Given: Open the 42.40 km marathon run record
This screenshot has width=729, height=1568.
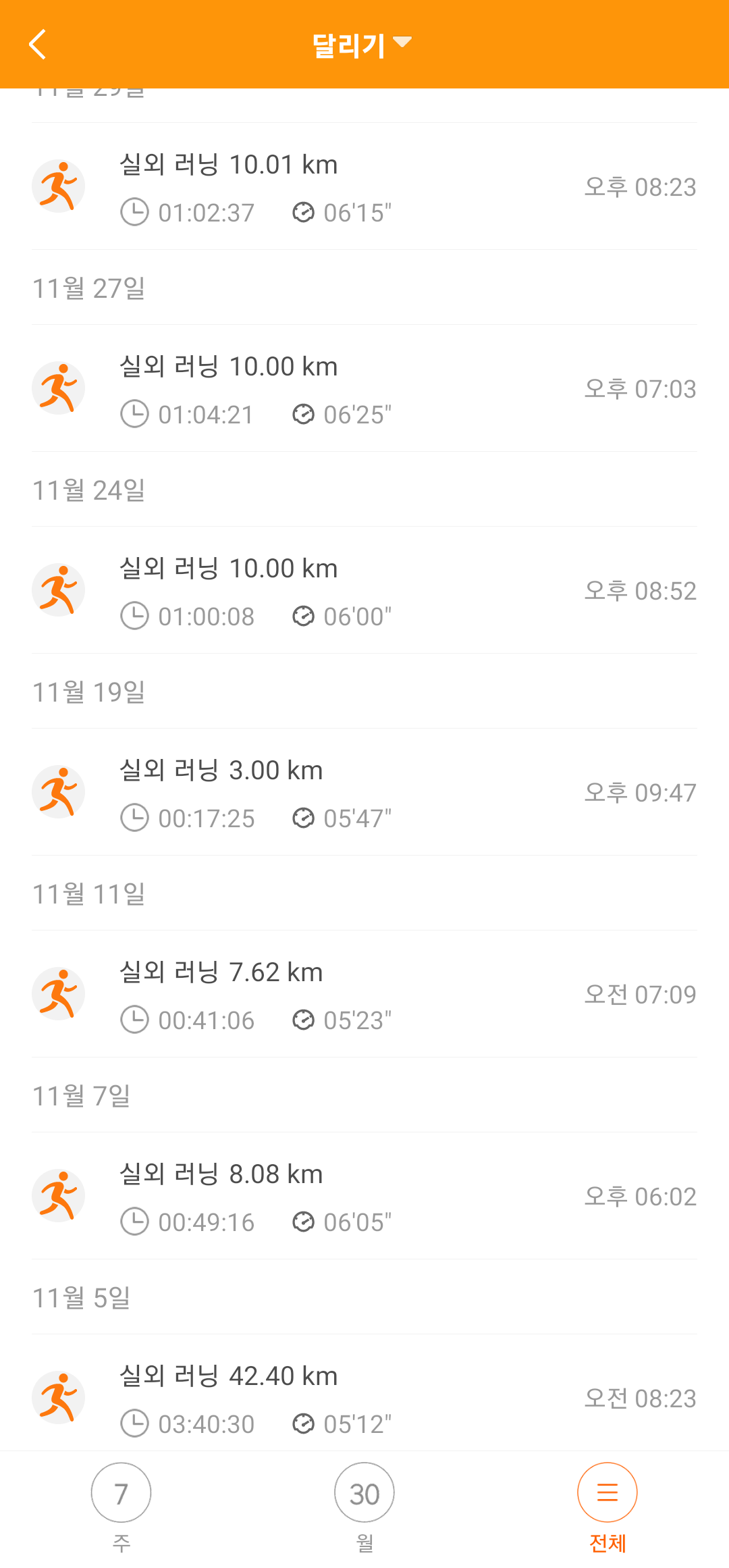Looking at the screenshot, I should [x=364, y=1396].
